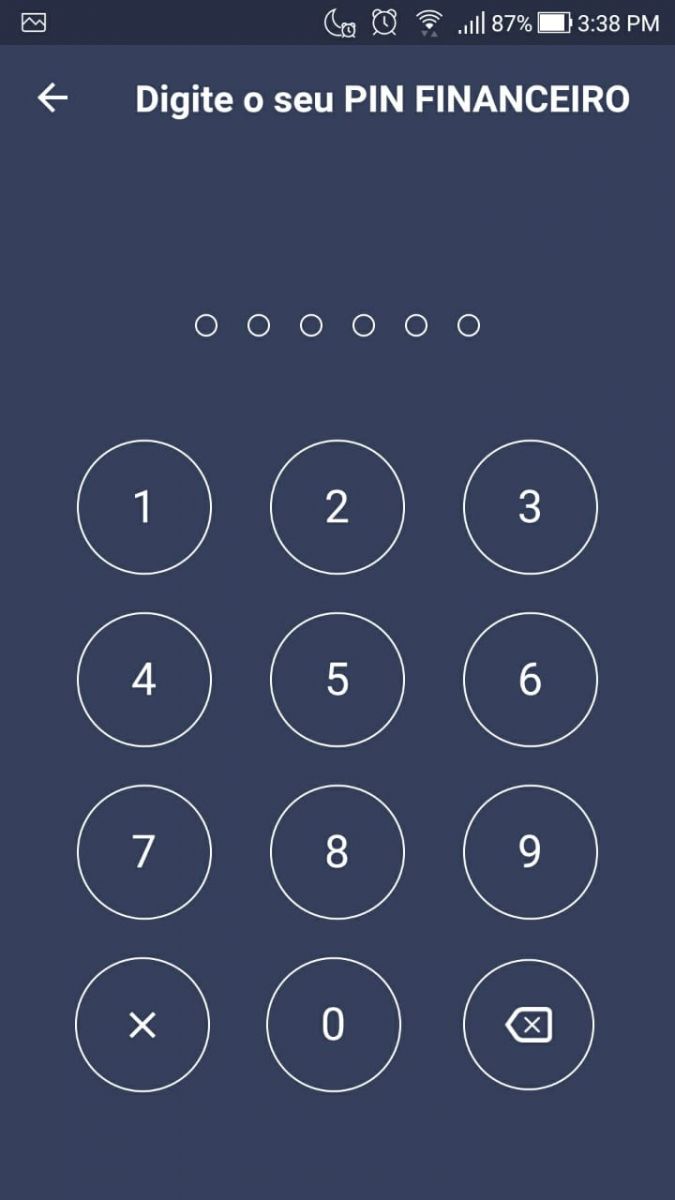Enter digit 9 for the PIN
This screenshot has height=1200, width=675.
(x=530, y=852)
